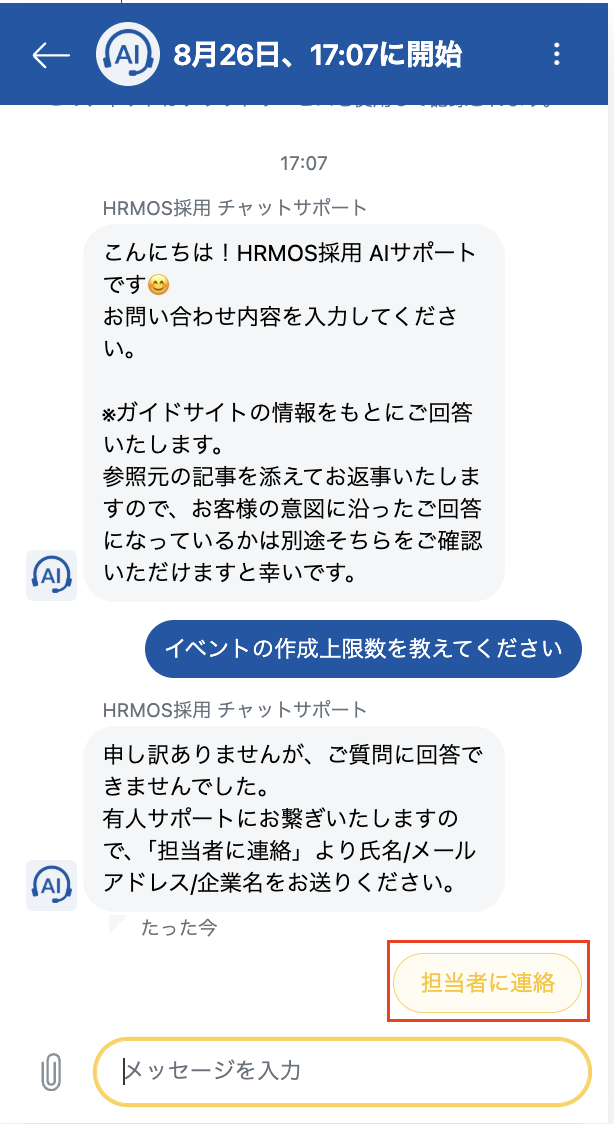614x1124 pixels.
Task: Focus the メッセージを入力 text field
Action: [x=342, y=1072]
